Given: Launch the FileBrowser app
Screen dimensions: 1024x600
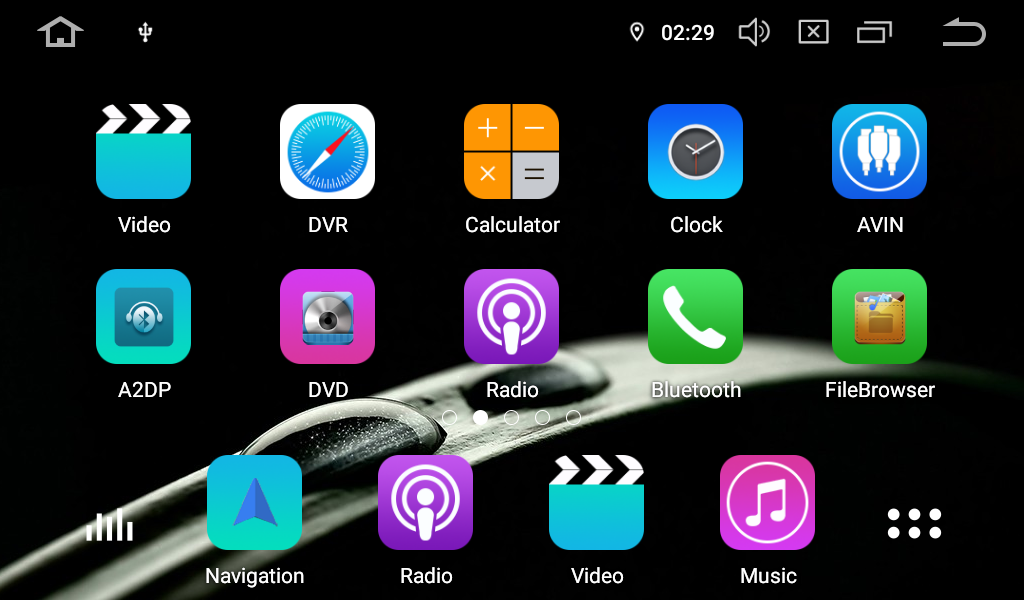Looking at the screenshot, I should tap(879, 317).
